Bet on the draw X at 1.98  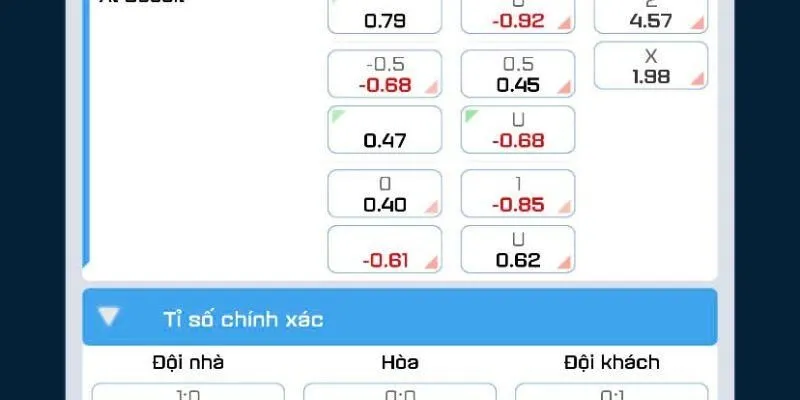[651, 66]
